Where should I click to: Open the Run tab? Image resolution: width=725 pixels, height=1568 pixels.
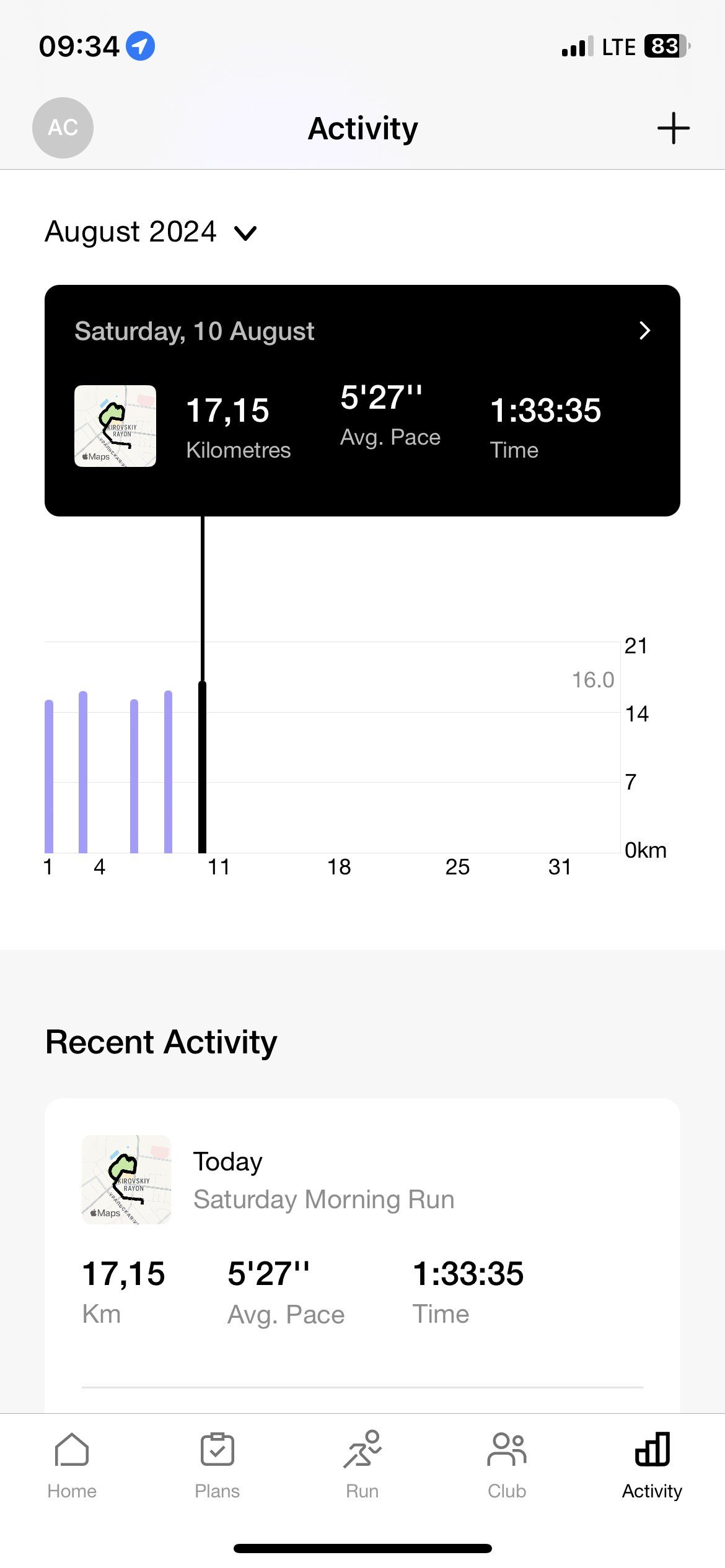(362, 1465)
